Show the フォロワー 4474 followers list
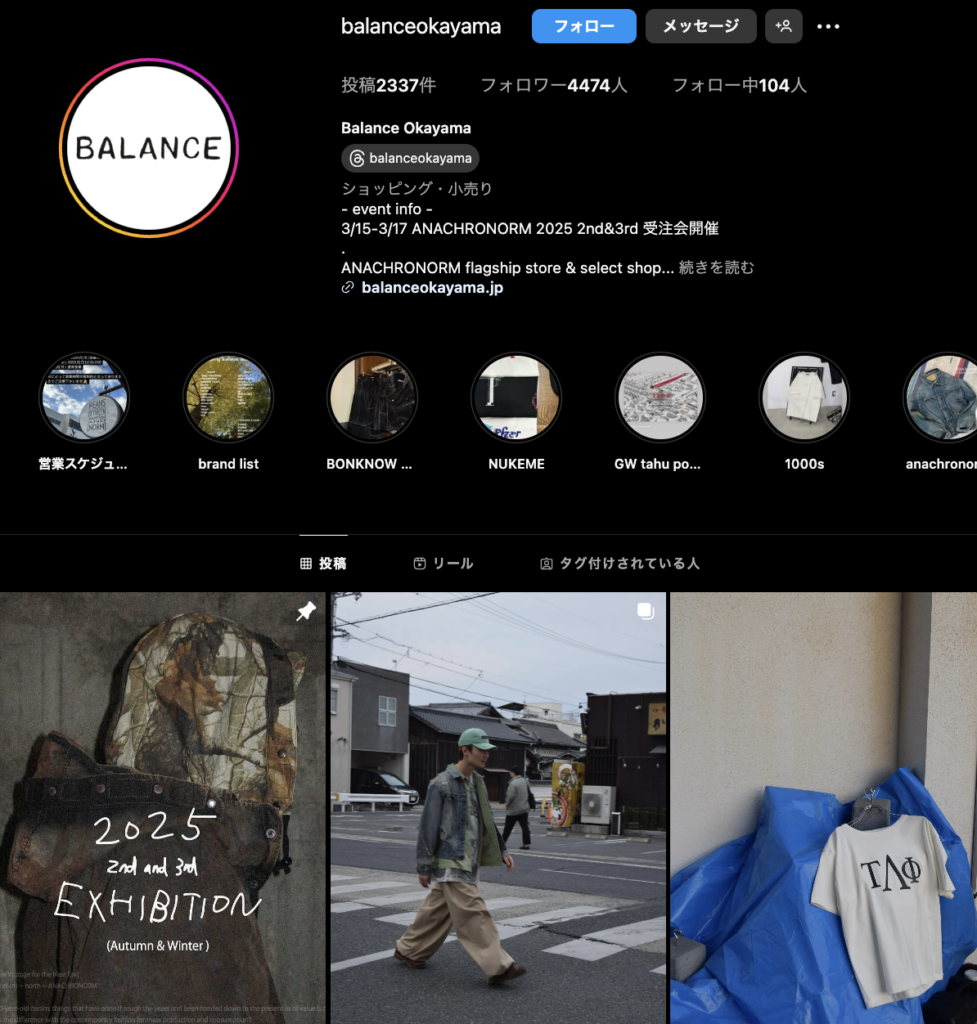This screenshot has width=977, height=1024. pos(553,85)
